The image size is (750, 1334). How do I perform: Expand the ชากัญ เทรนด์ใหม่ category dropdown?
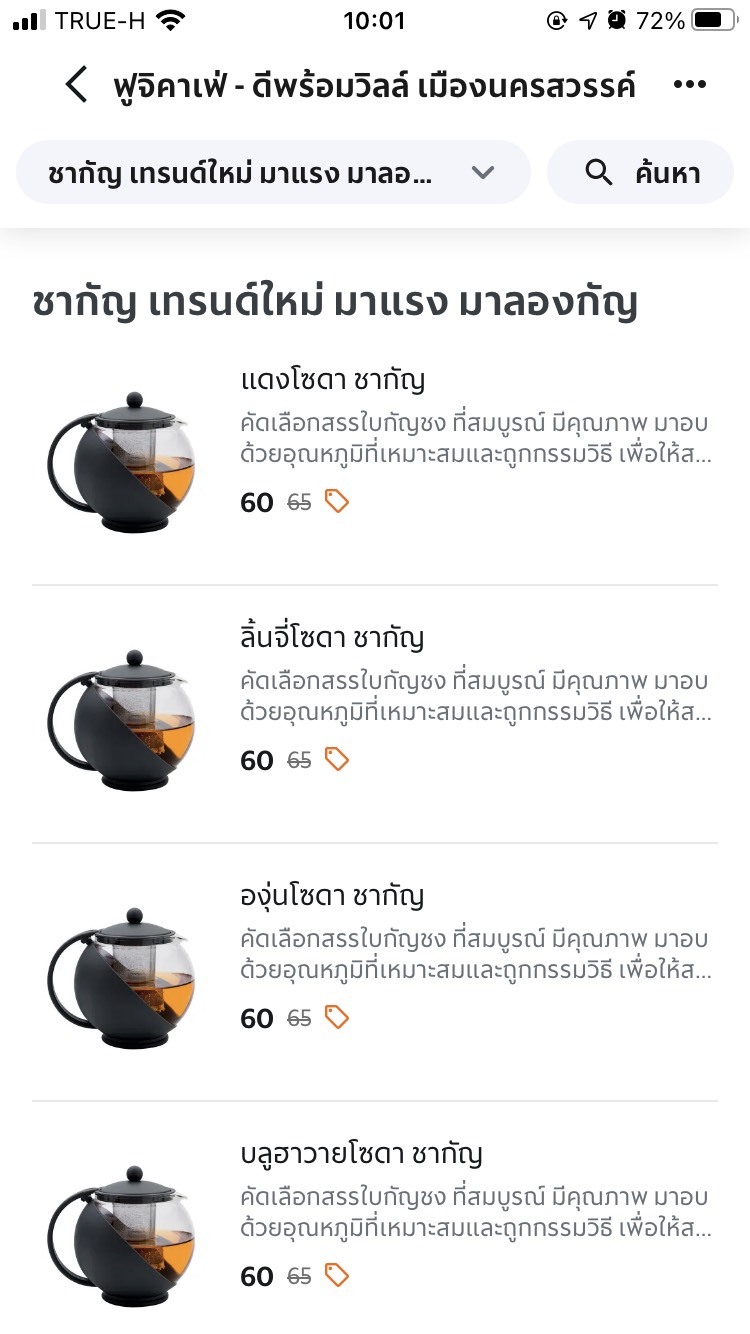point(273,173)
